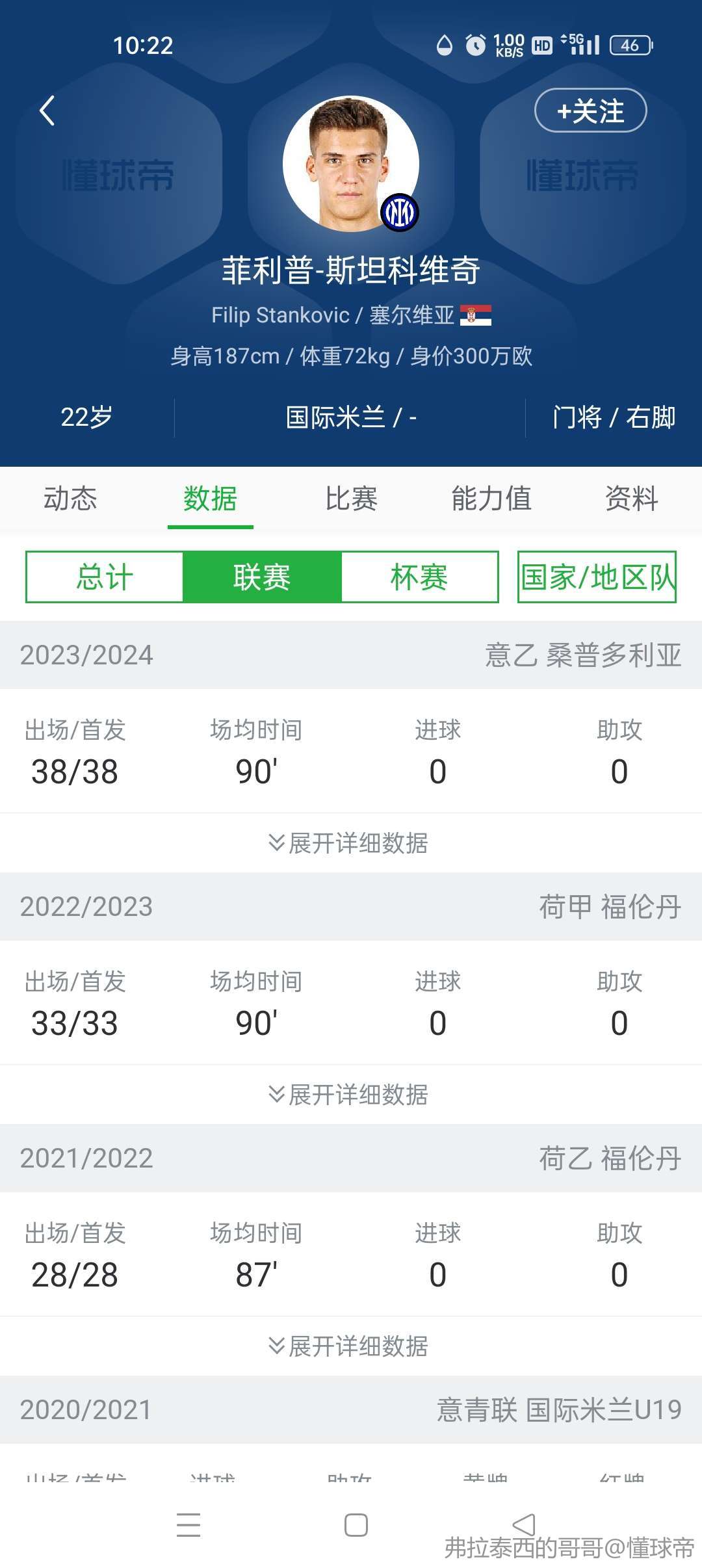Switch to the 动态 tab
The width and height of the screenshot is (702, 1568).
pos(70,499)
